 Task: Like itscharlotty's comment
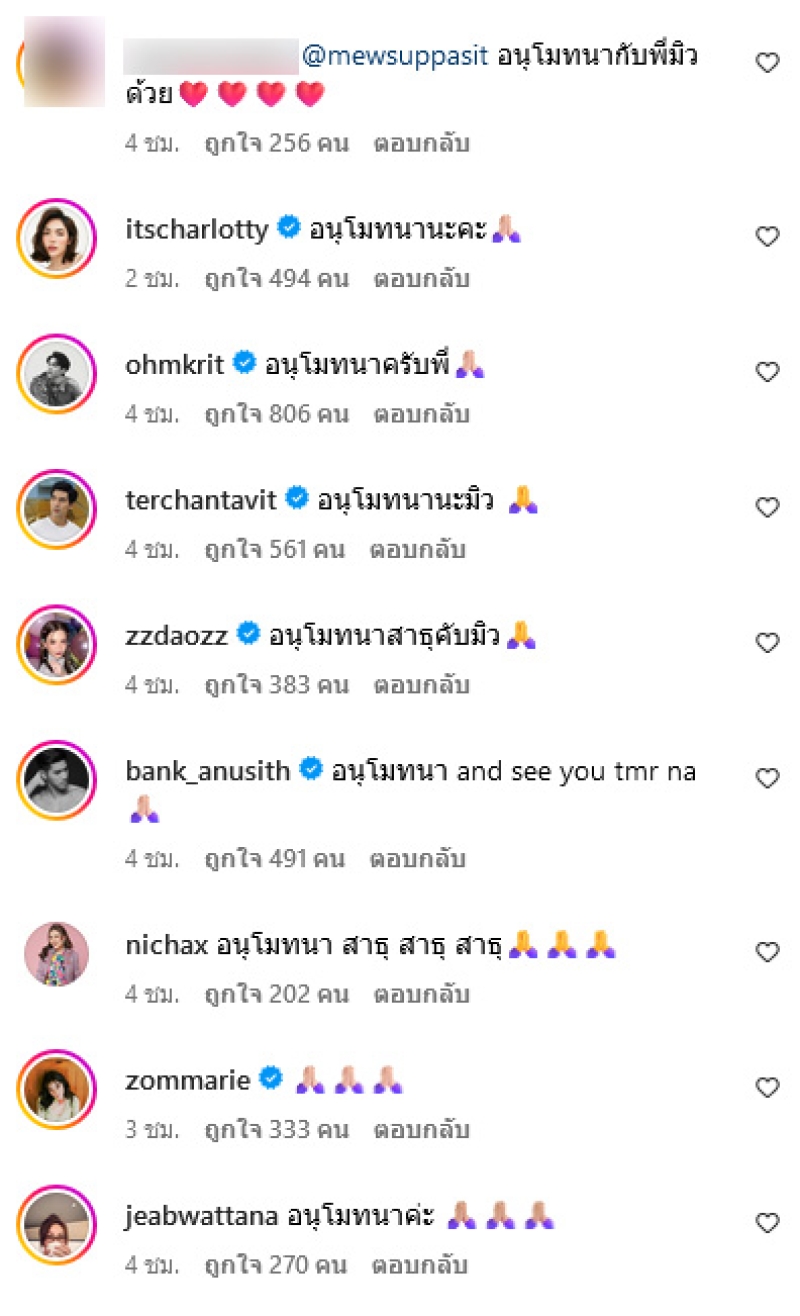(x=767, y=237)
